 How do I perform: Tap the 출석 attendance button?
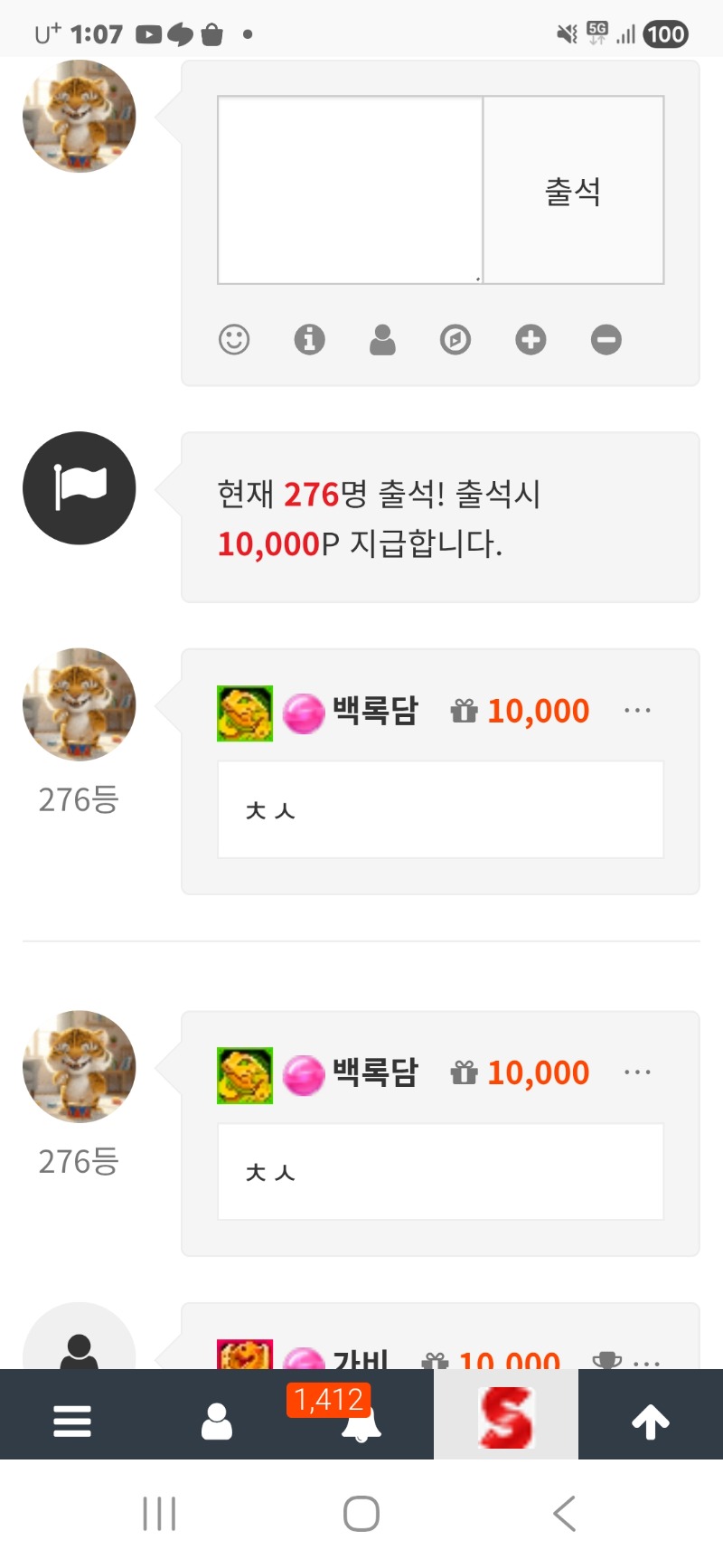[573, 191]
